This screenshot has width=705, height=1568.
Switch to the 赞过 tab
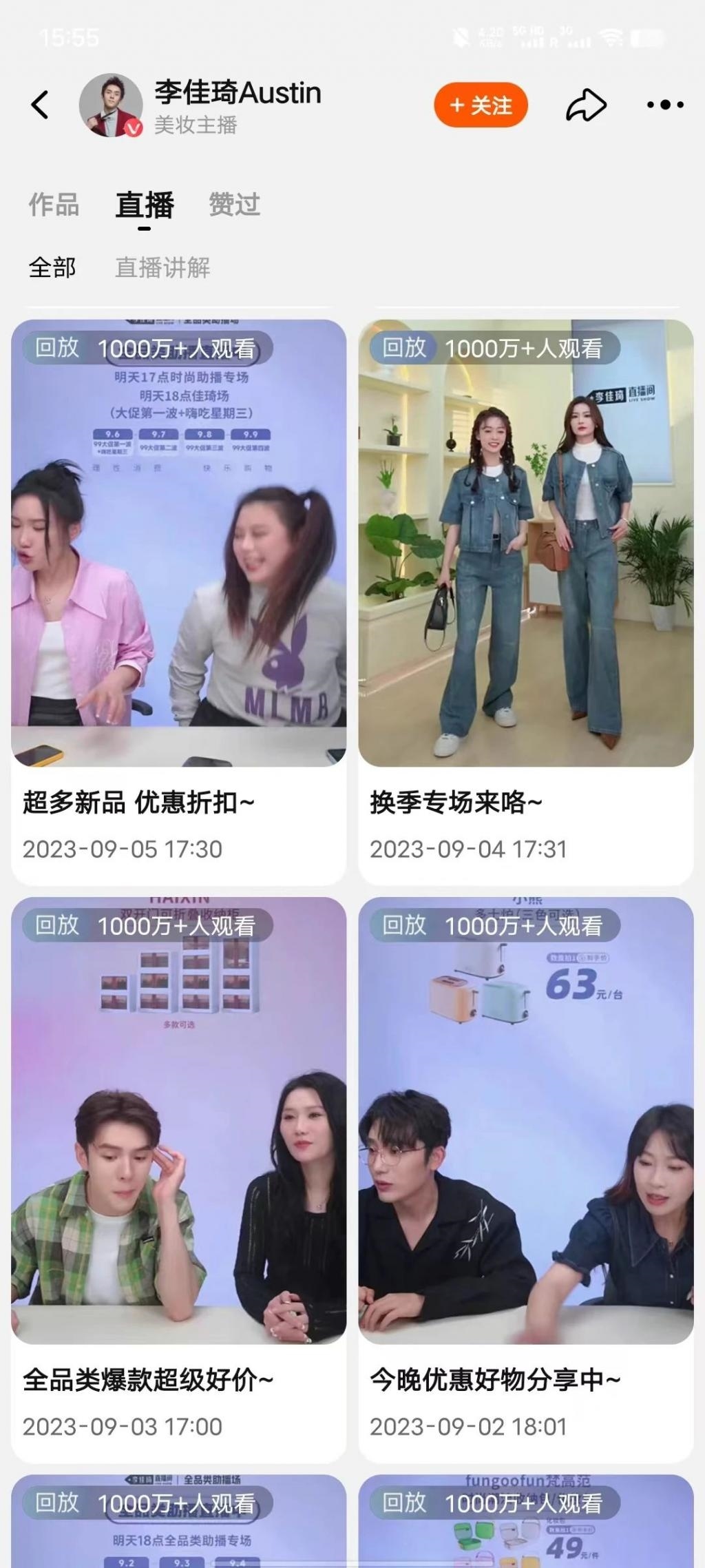tap(233, 204)
